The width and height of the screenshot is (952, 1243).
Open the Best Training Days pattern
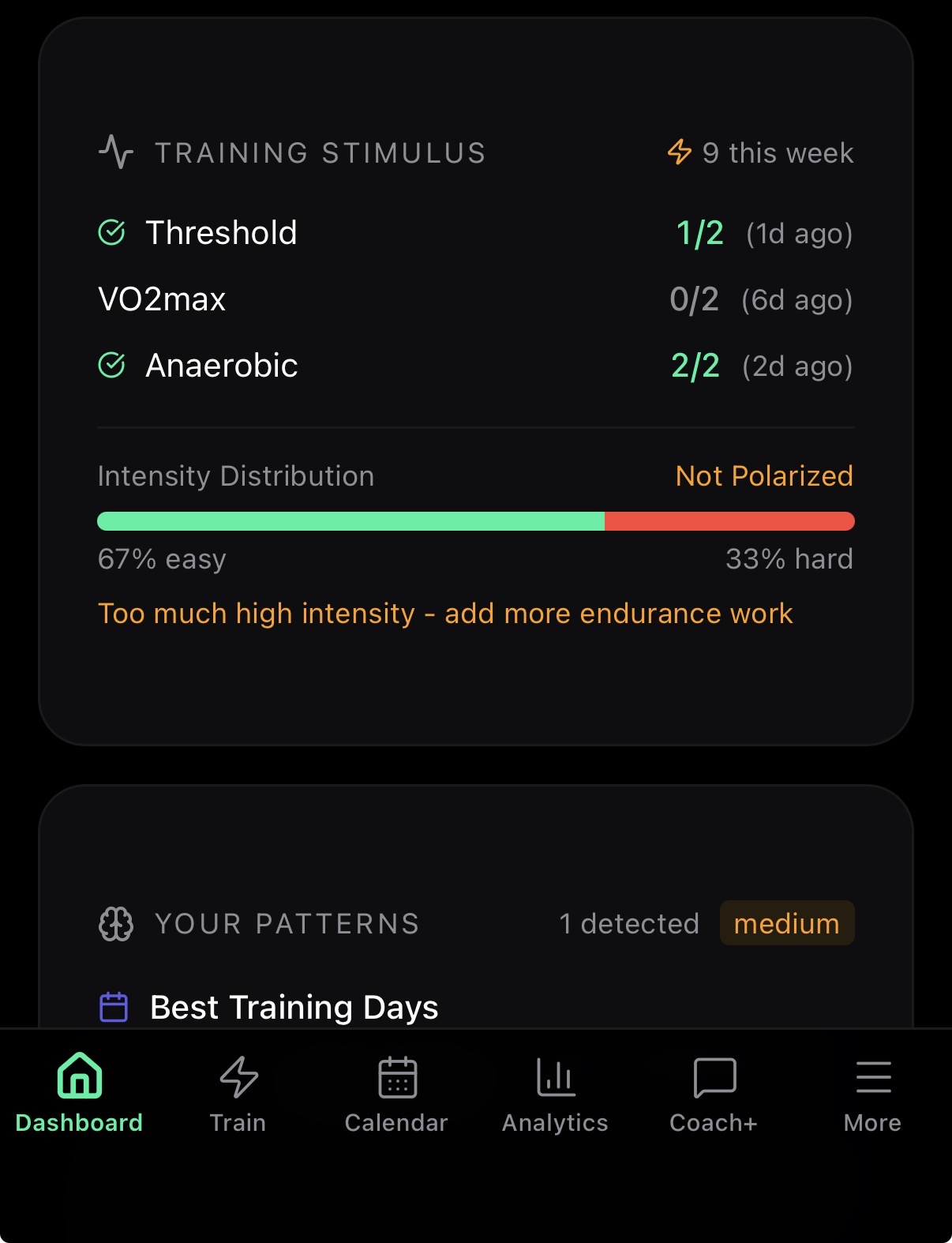[x=294, y=1007]
